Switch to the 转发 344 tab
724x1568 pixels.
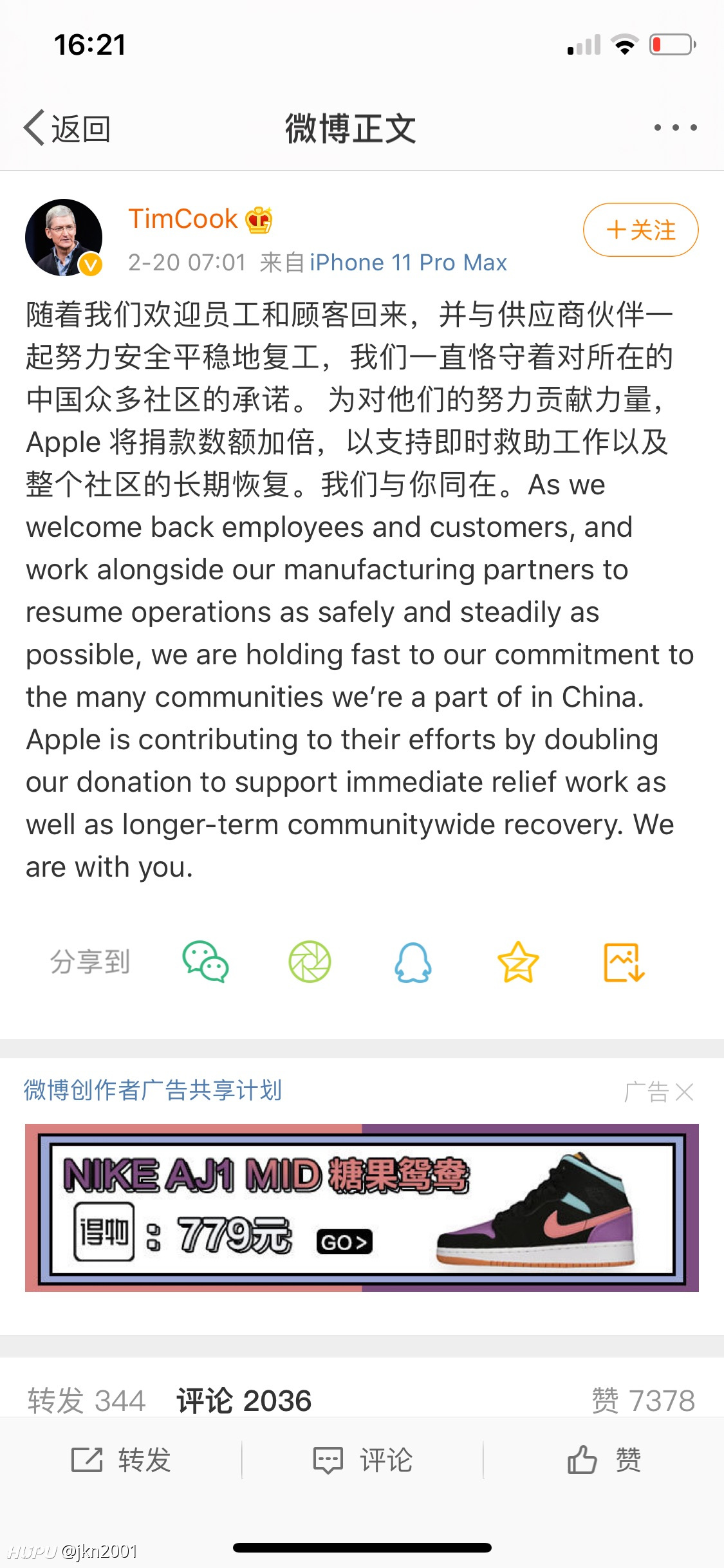87,1401
